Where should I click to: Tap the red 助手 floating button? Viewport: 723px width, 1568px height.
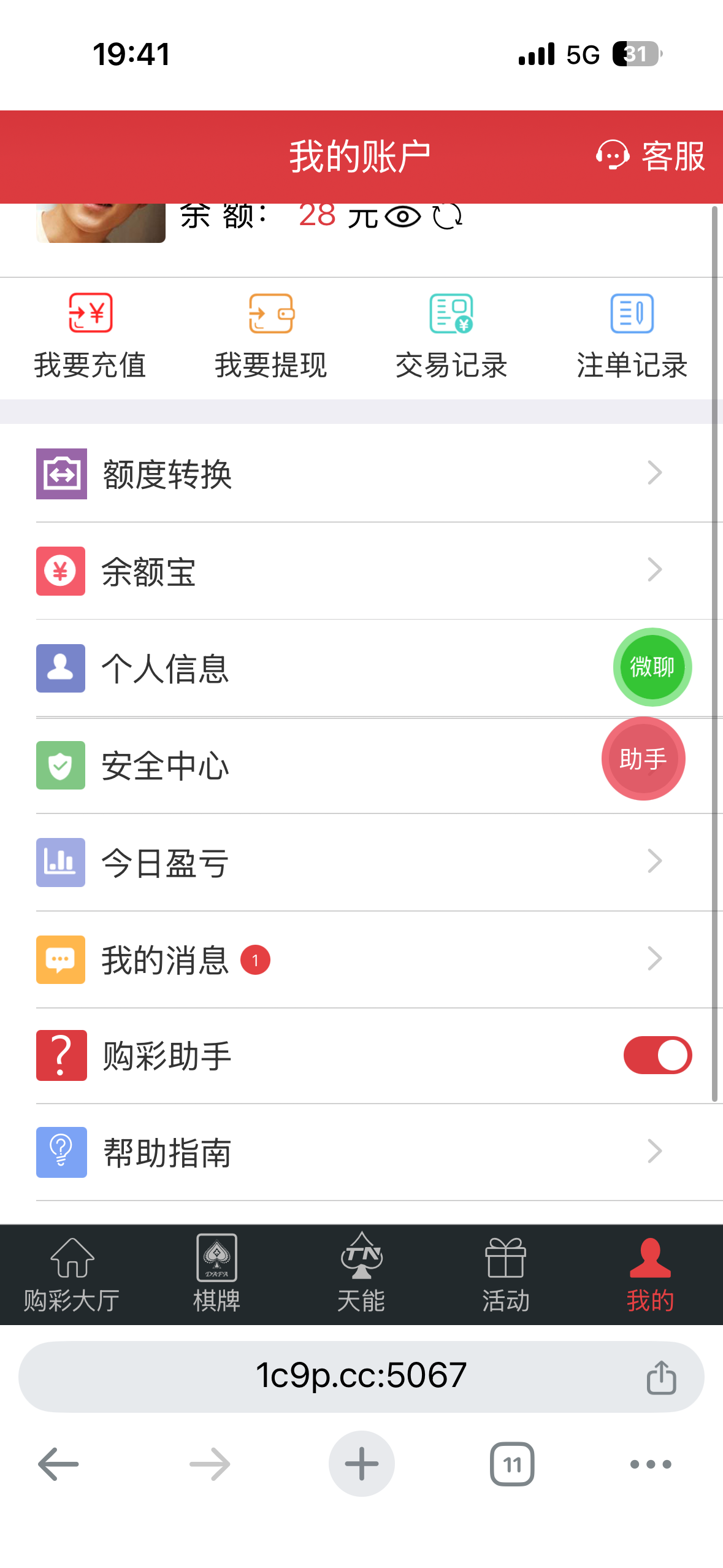pos(643,759)
